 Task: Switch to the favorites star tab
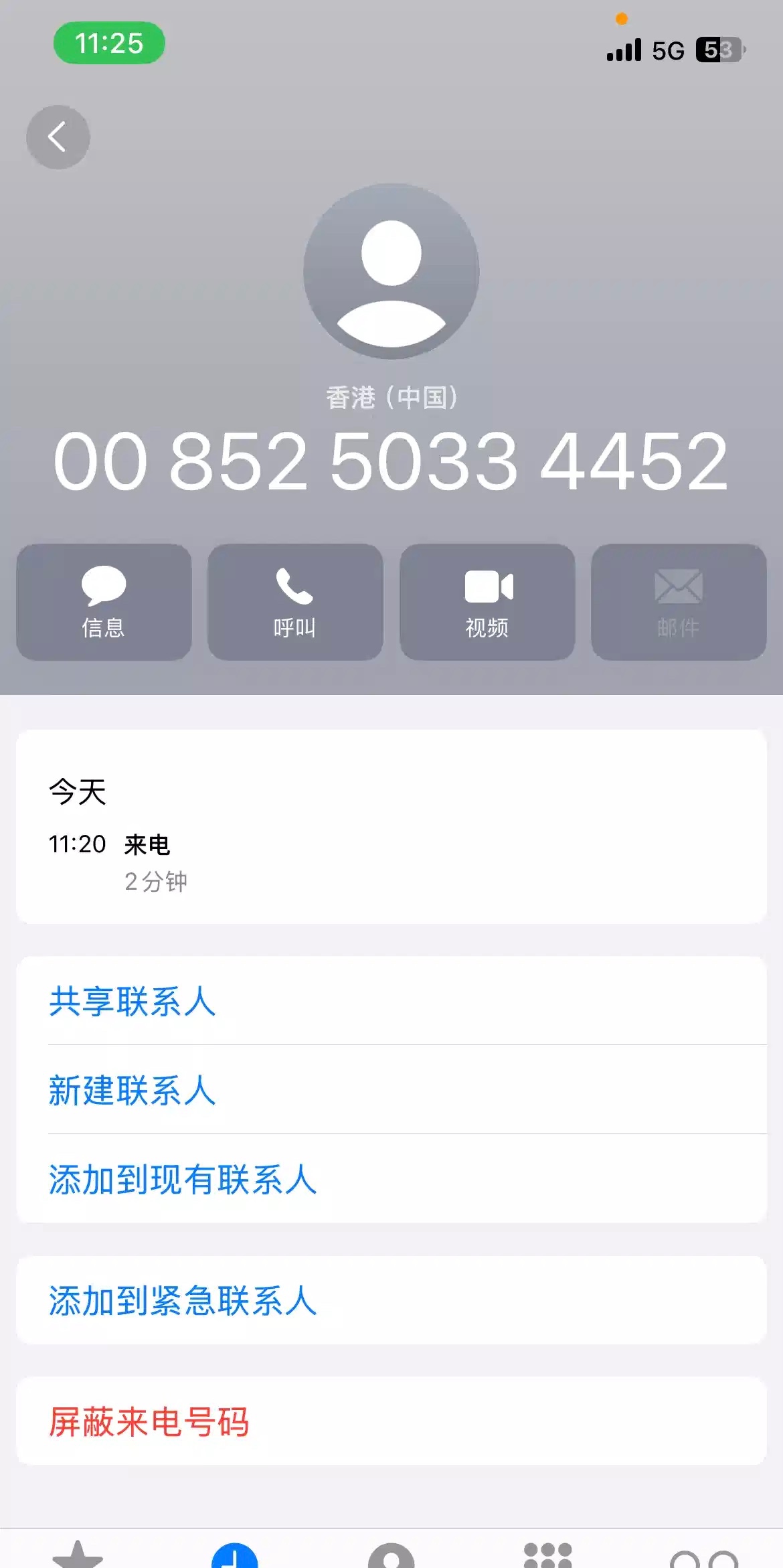tap(78, 1555)
